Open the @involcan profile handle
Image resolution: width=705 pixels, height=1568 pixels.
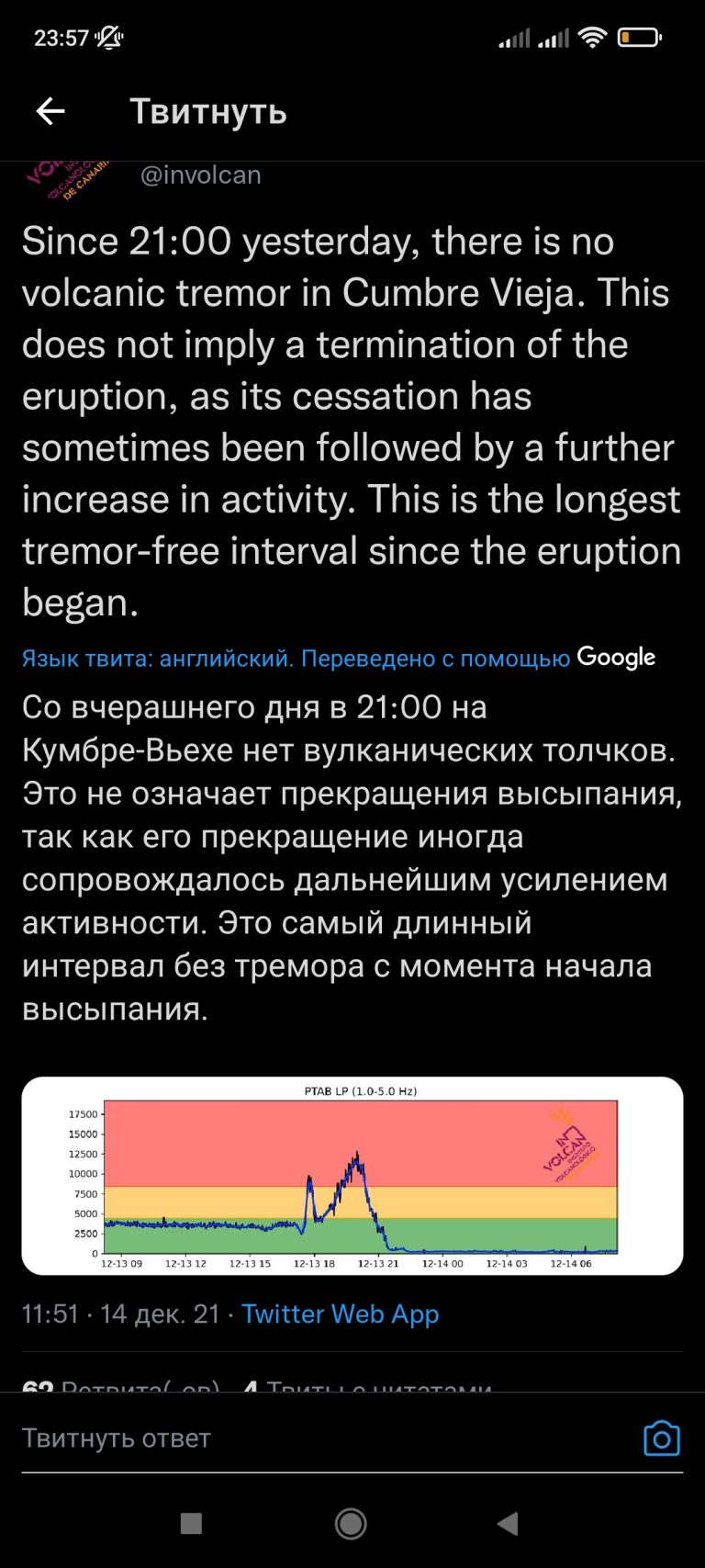tap(200, 175)
